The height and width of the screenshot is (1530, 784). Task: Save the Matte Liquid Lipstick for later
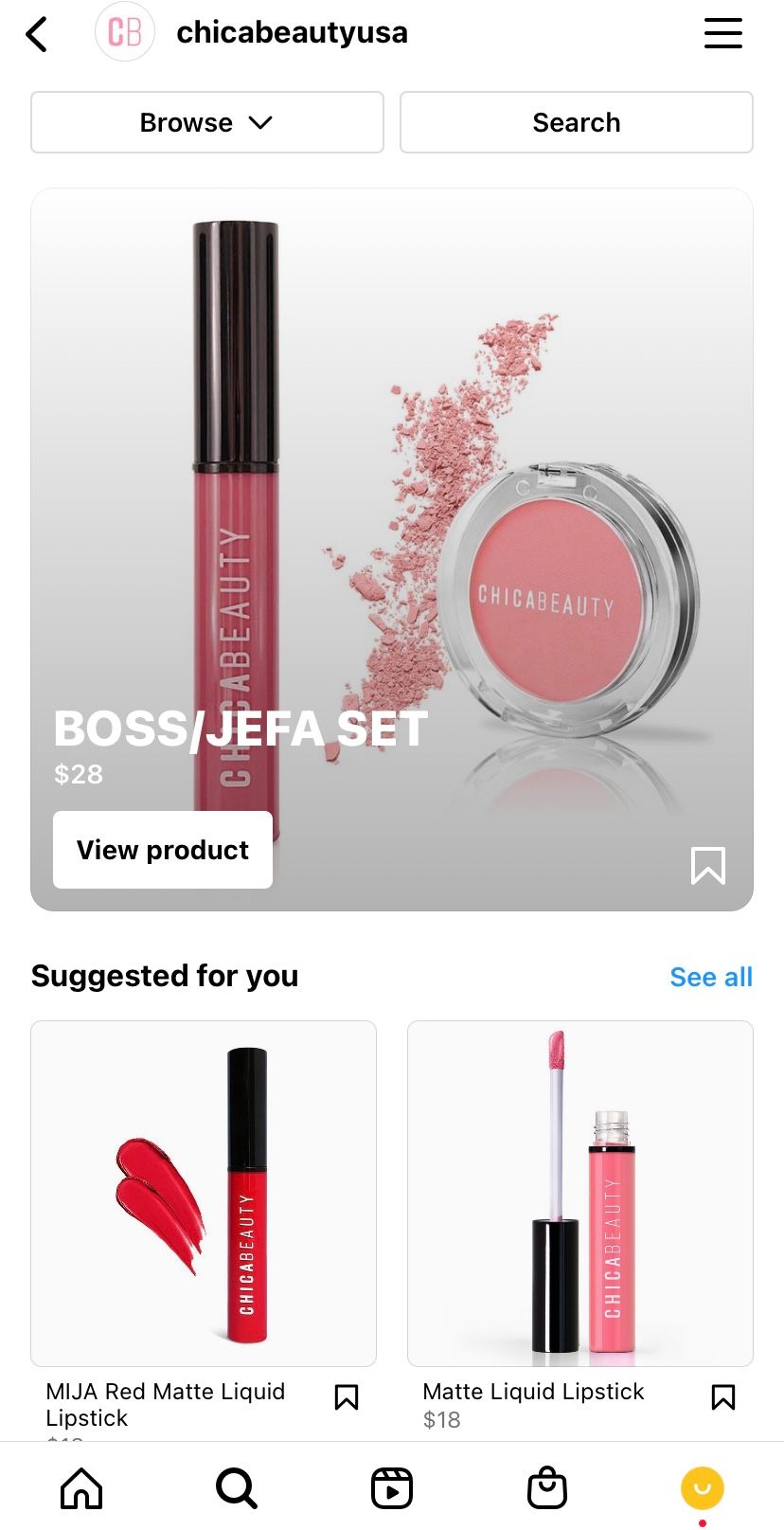(x=723, y=1397)
